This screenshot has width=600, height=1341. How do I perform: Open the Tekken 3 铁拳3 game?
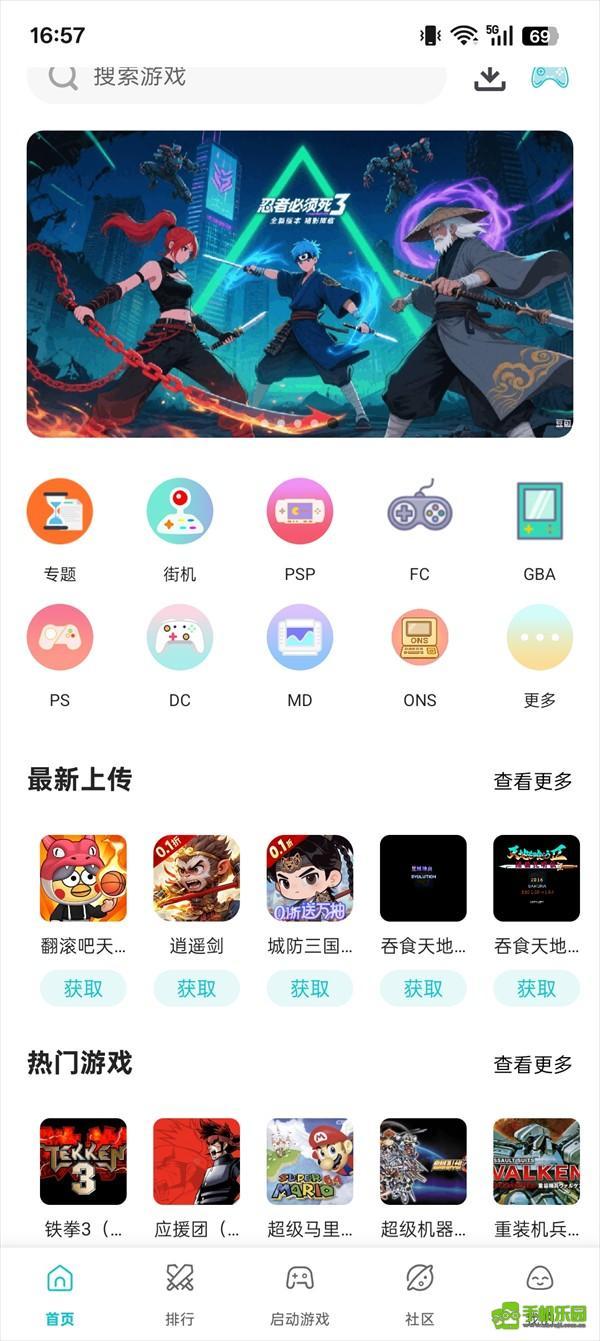(83, 1161)
